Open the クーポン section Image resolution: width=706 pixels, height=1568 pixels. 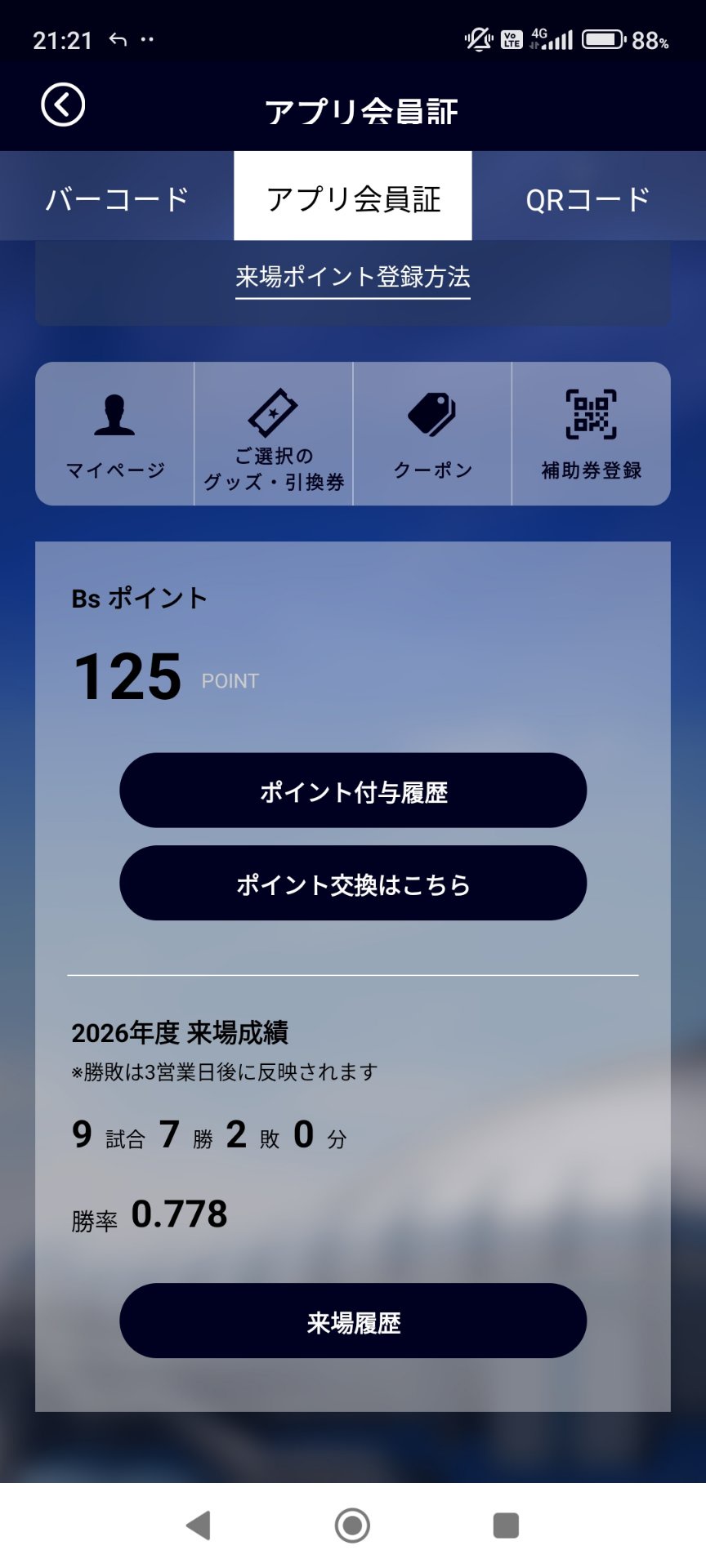pyautogui.click(x=432, y=434)
